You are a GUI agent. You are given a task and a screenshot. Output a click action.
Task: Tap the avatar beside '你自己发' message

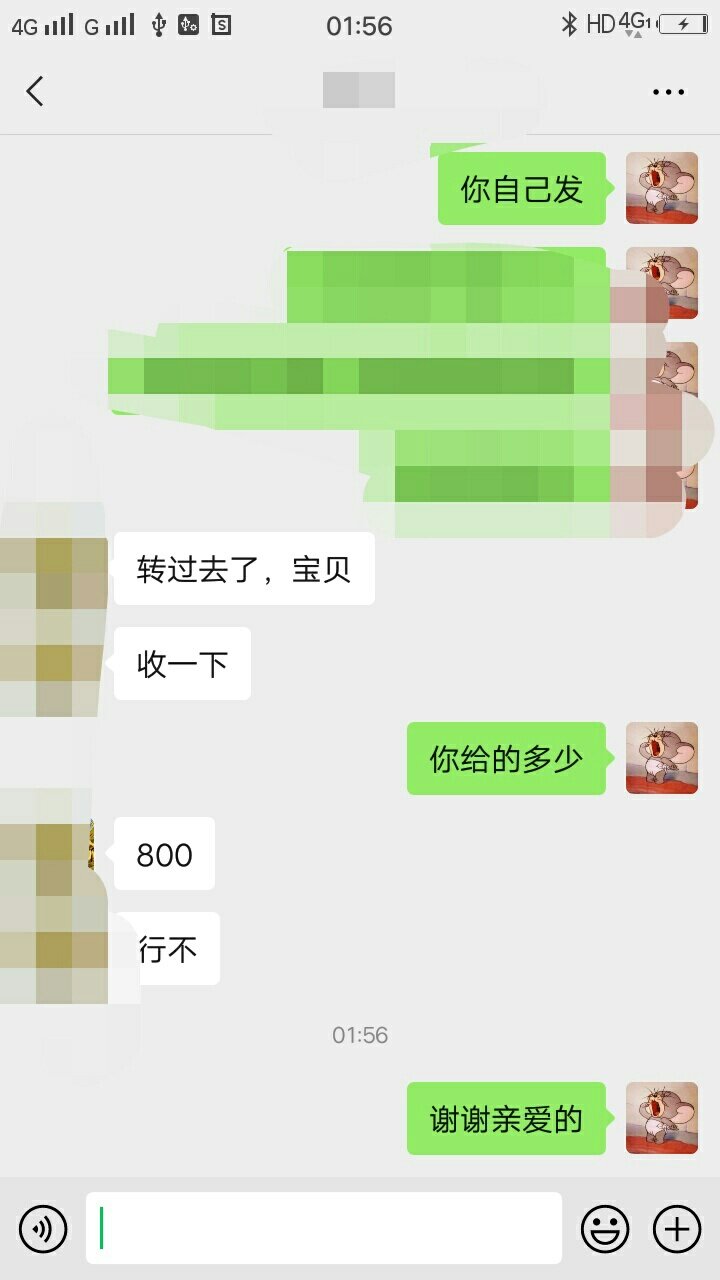click(x=661, y=188)
